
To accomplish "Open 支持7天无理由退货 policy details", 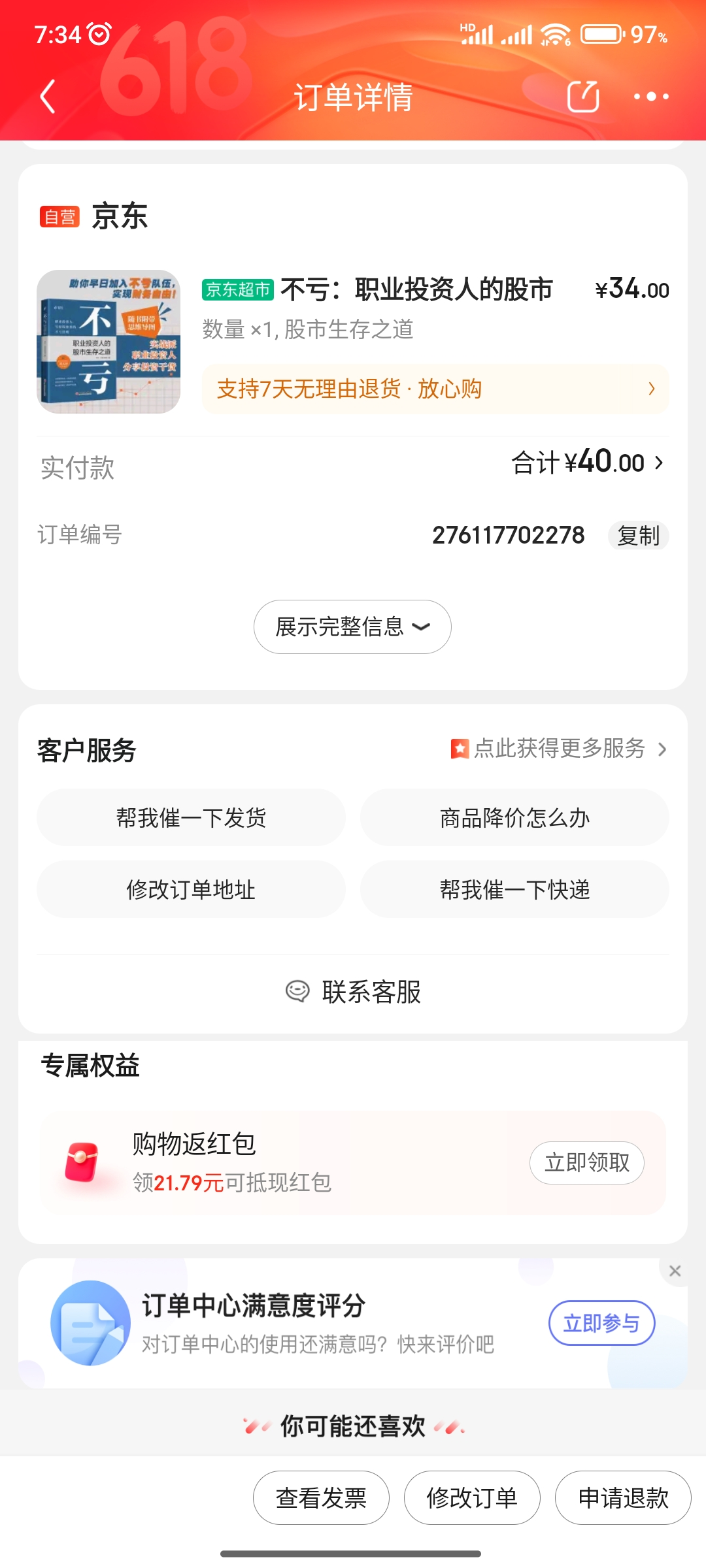I will pyautogui.click(x=435, y=389).
